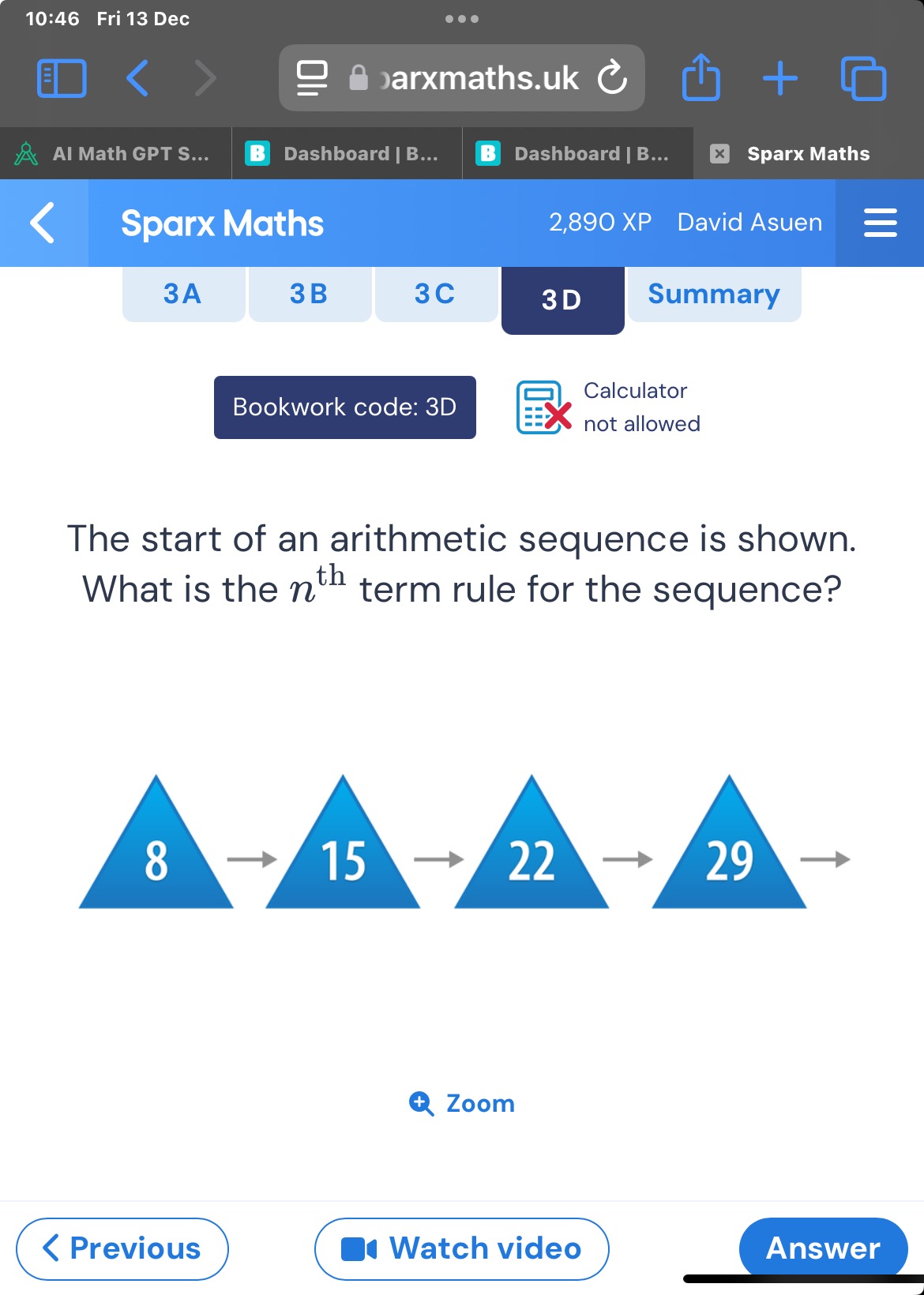Select the 3D task tab

click(562, 300)
